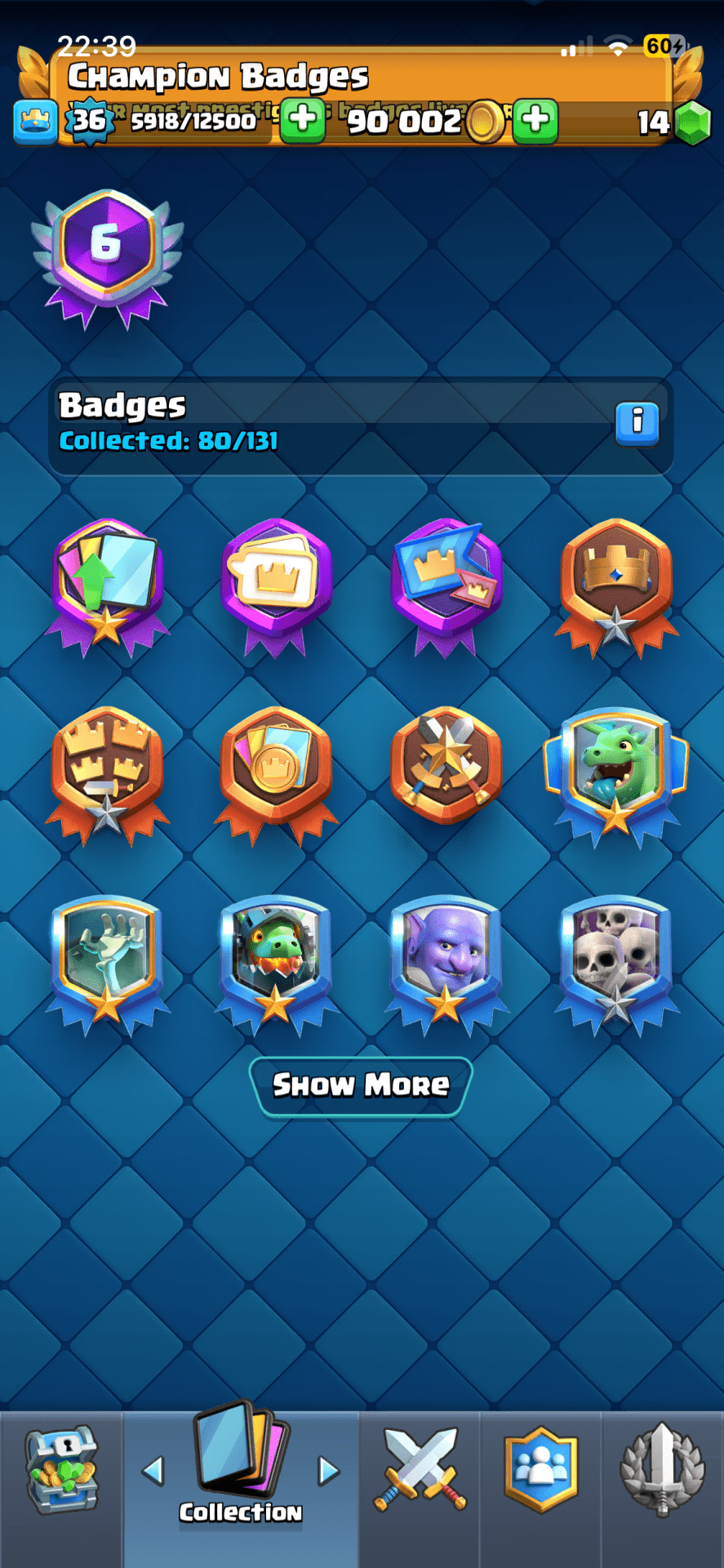Inspect the Inferno Dragon badge
724x1568 pixels.
[x=276, y=960]
